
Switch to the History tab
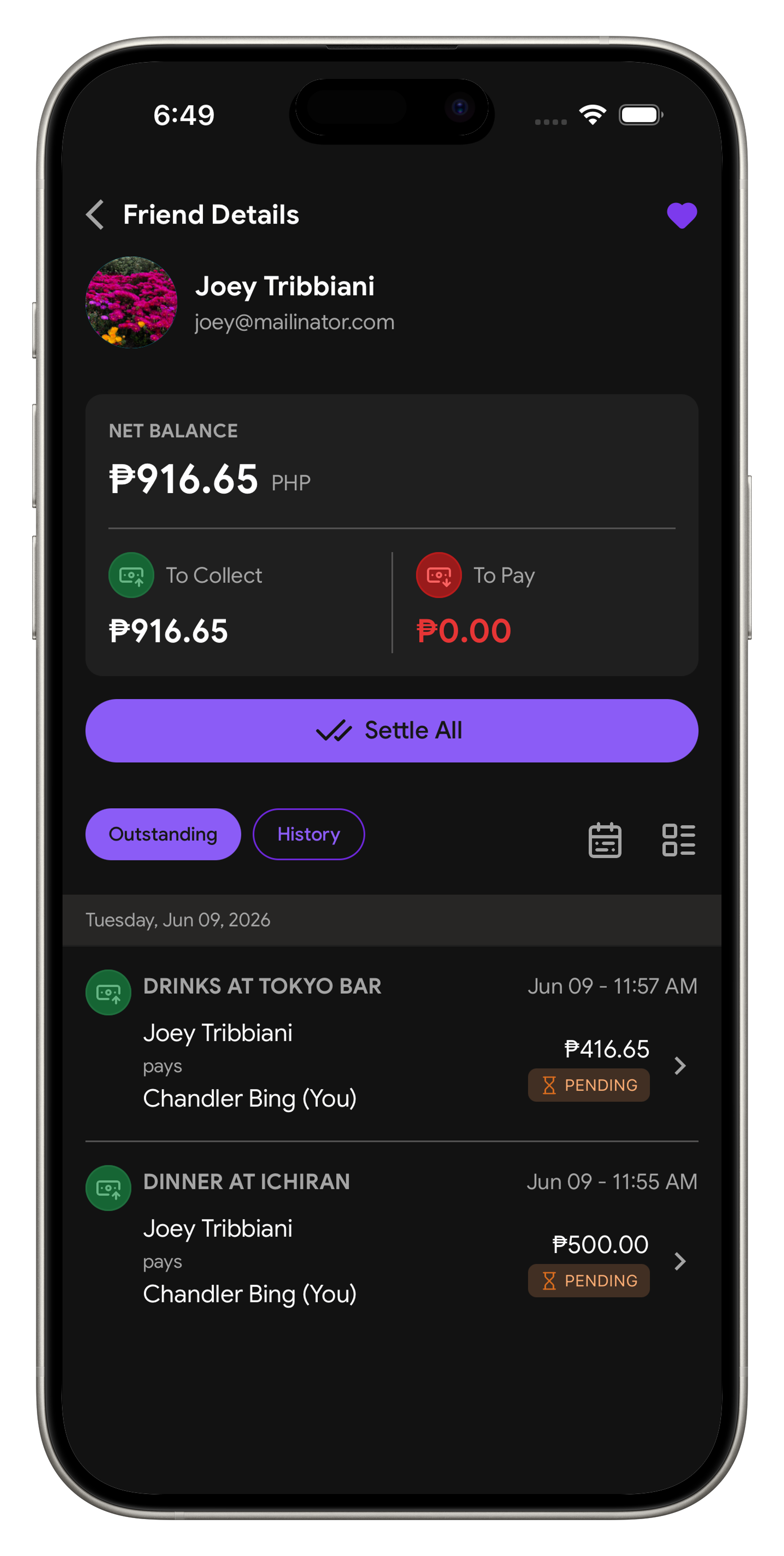pos(308,833)
